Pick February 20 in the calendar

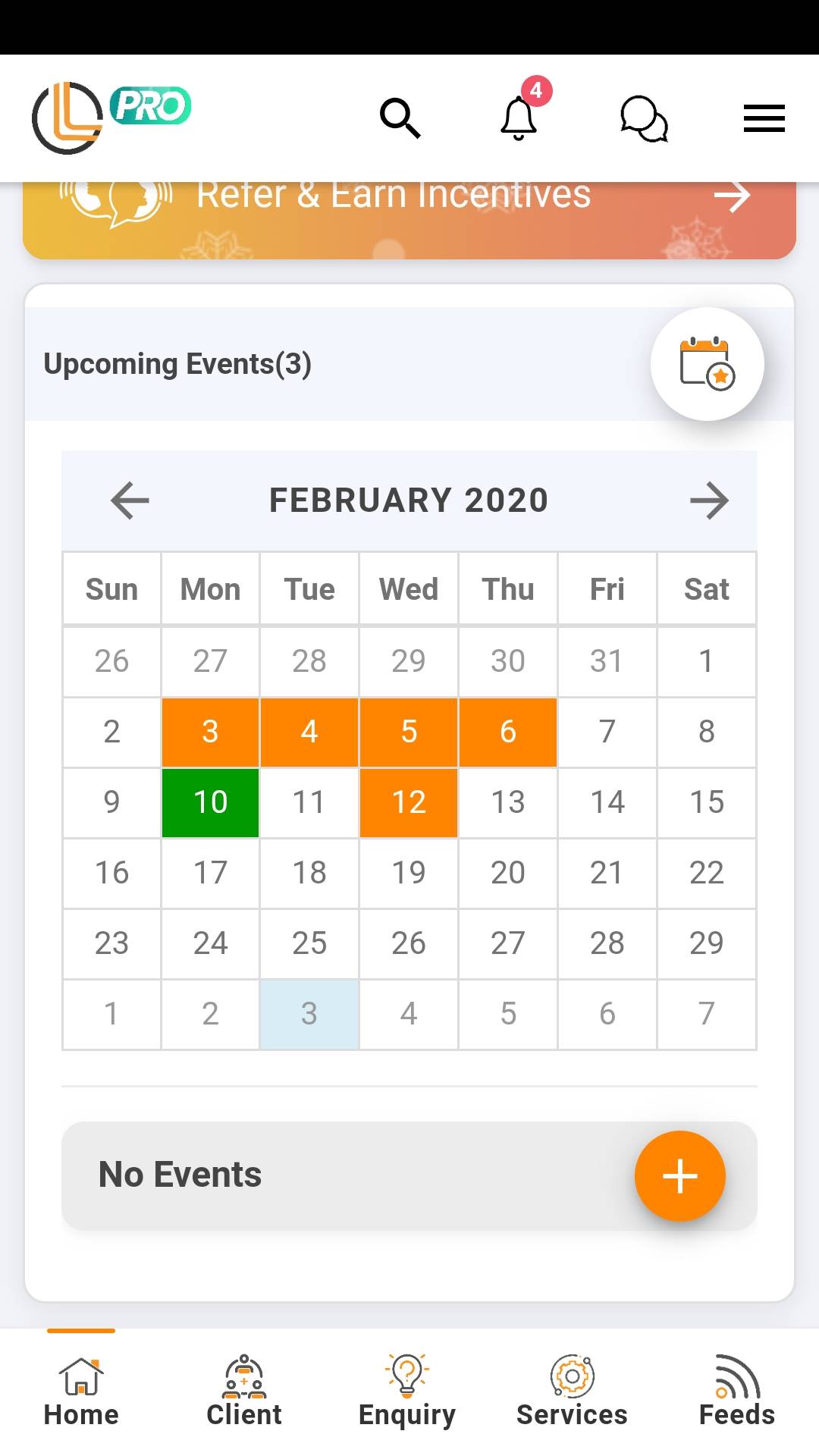pos(508,873)
